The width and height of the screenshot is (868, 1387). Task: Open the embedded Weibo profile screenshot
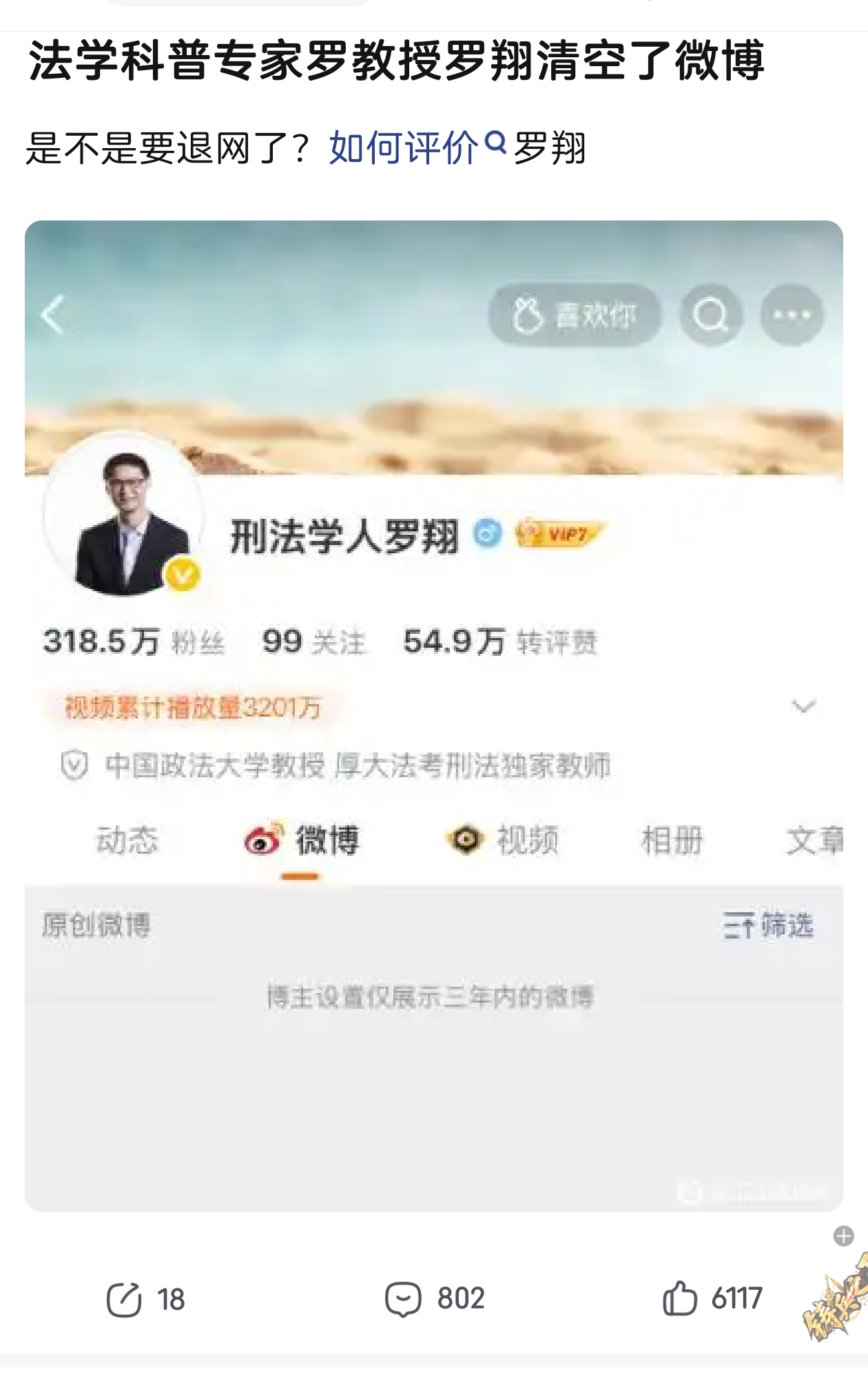pyautogui.click(x=433, y=715)
